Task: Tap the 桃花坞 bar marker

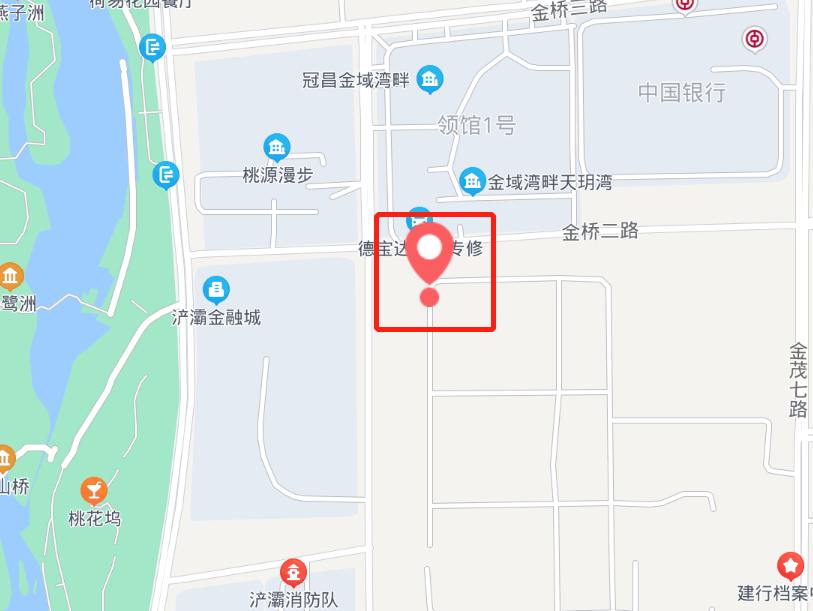Action: (93, 490)
